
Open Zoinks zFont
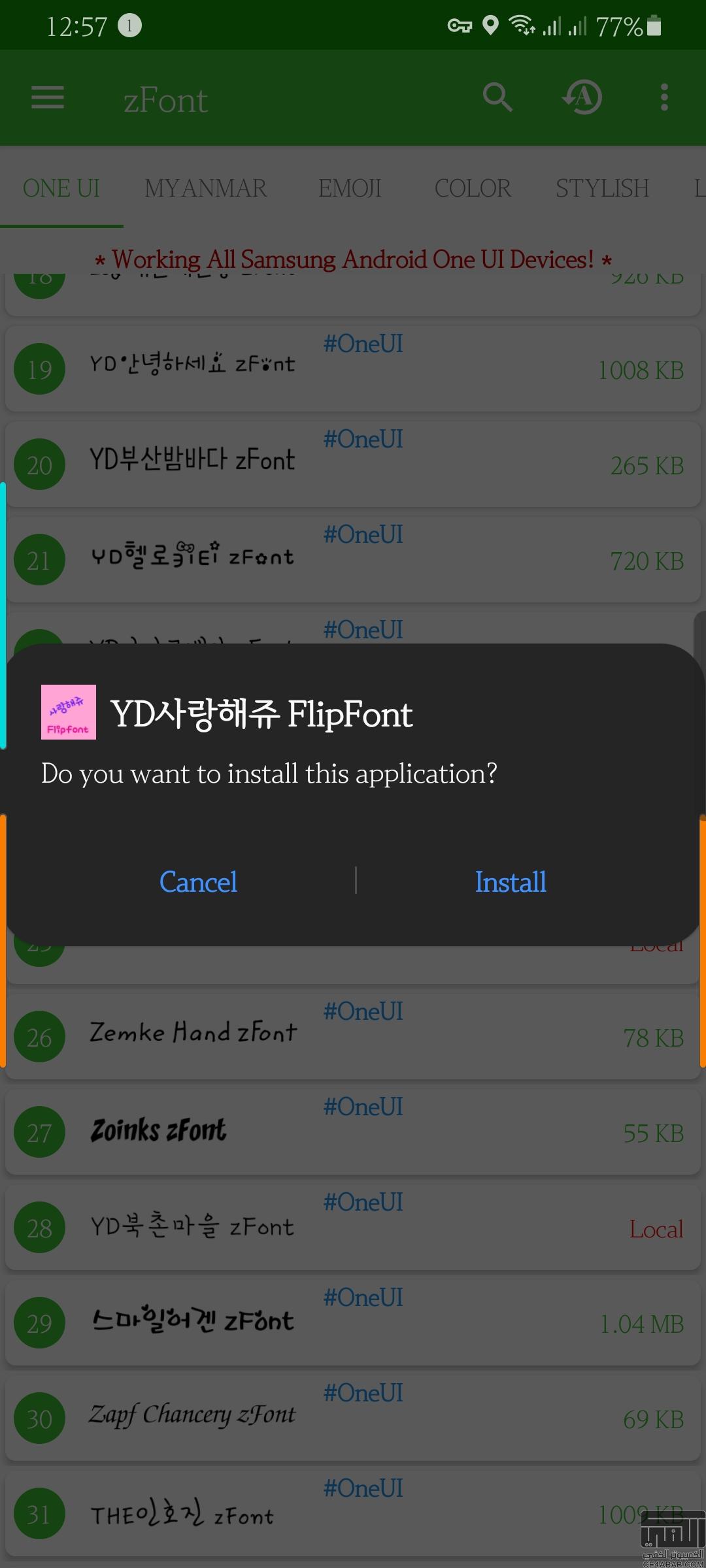point(353,1132)
